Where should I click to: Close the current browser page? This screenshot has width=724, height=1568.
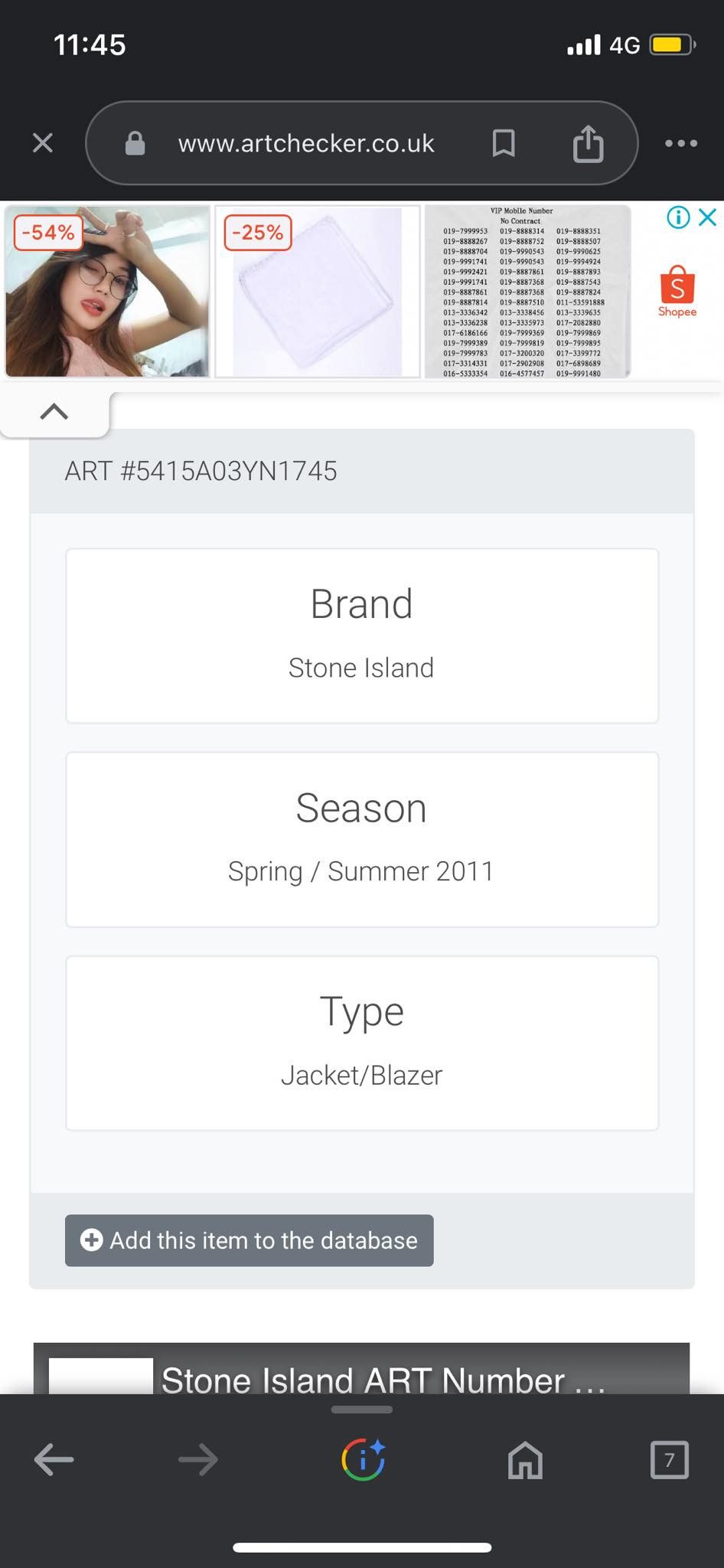point(43,142)
